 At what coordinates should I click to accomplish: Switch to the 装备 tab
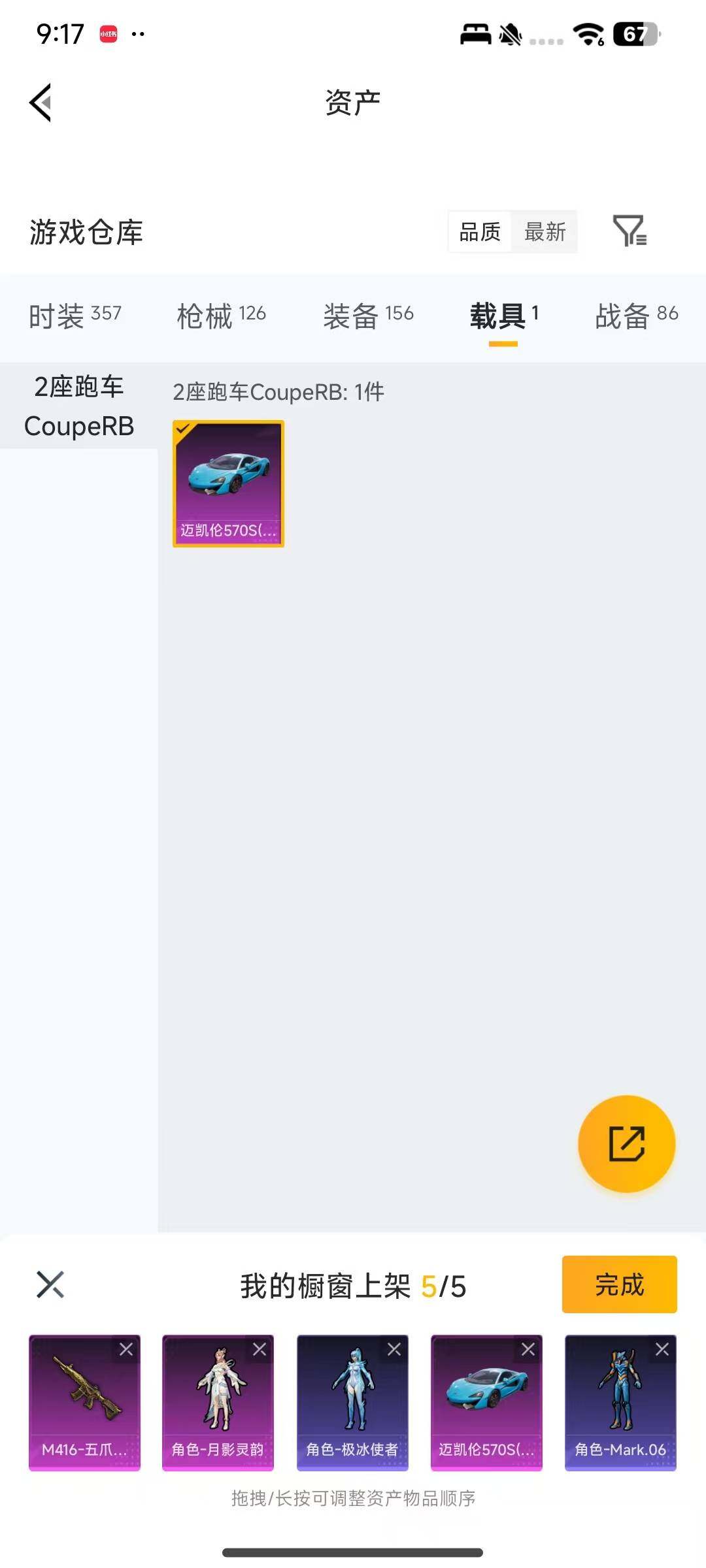pyautogui.click(x=368, y=316)
